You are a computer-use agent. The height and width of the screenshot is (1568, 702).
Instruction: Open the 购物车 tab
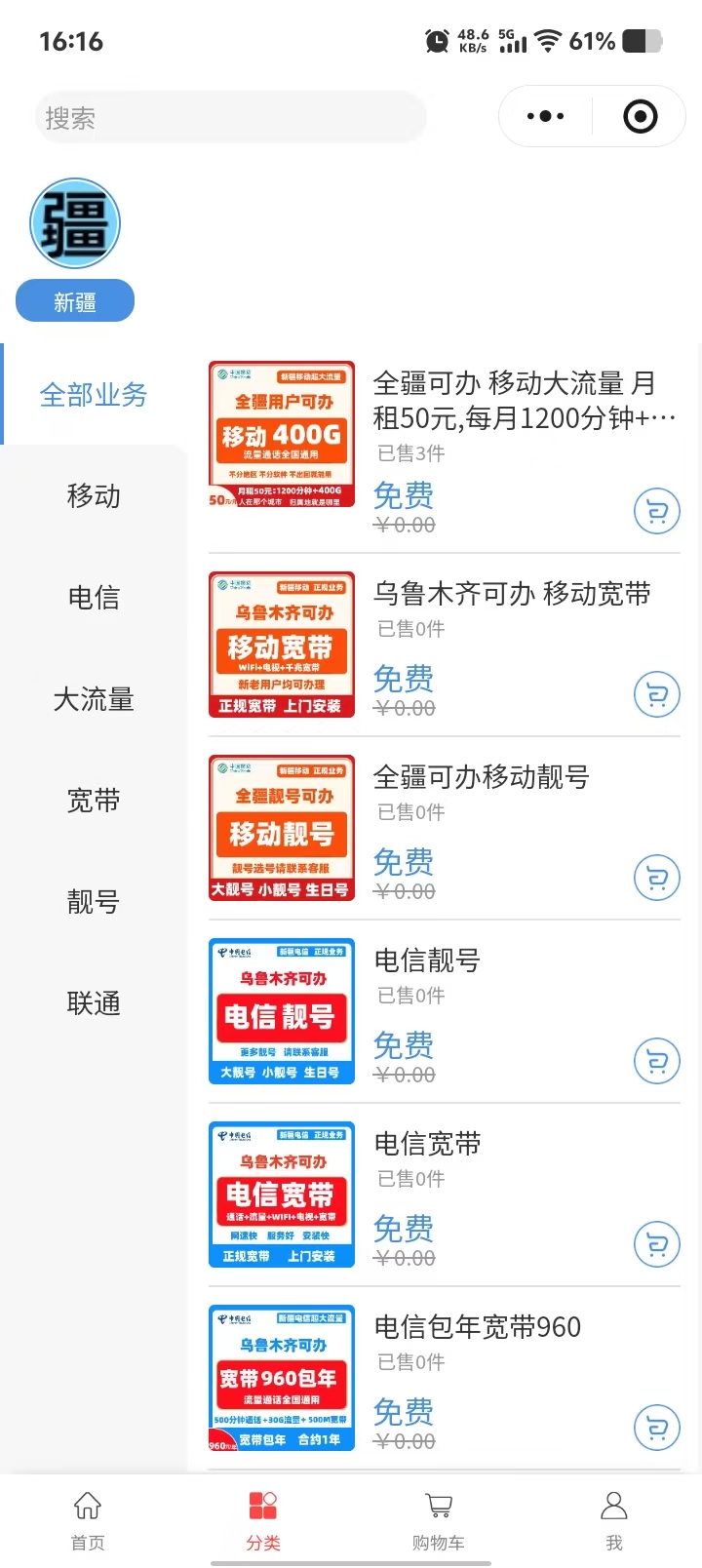(439, 1519)
